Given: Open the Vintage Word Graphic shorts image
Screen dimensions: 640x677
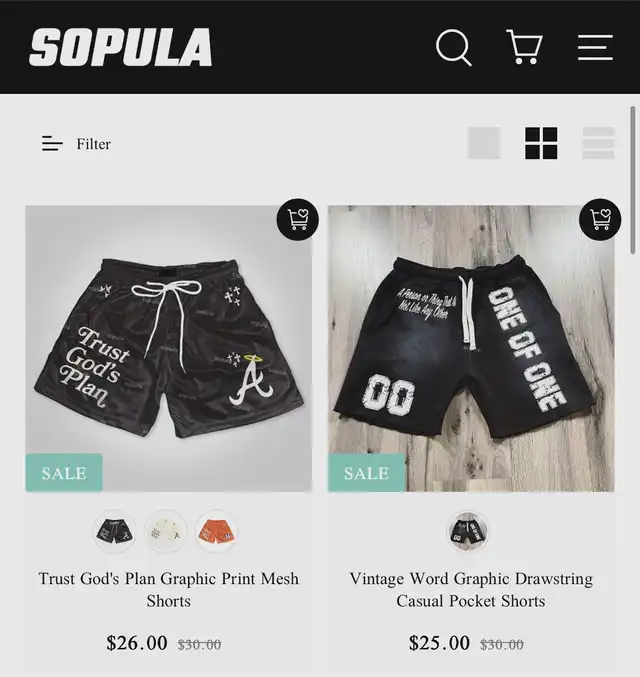Looking at the screenshot, I should pyautogui.click(x=471, y=348).
